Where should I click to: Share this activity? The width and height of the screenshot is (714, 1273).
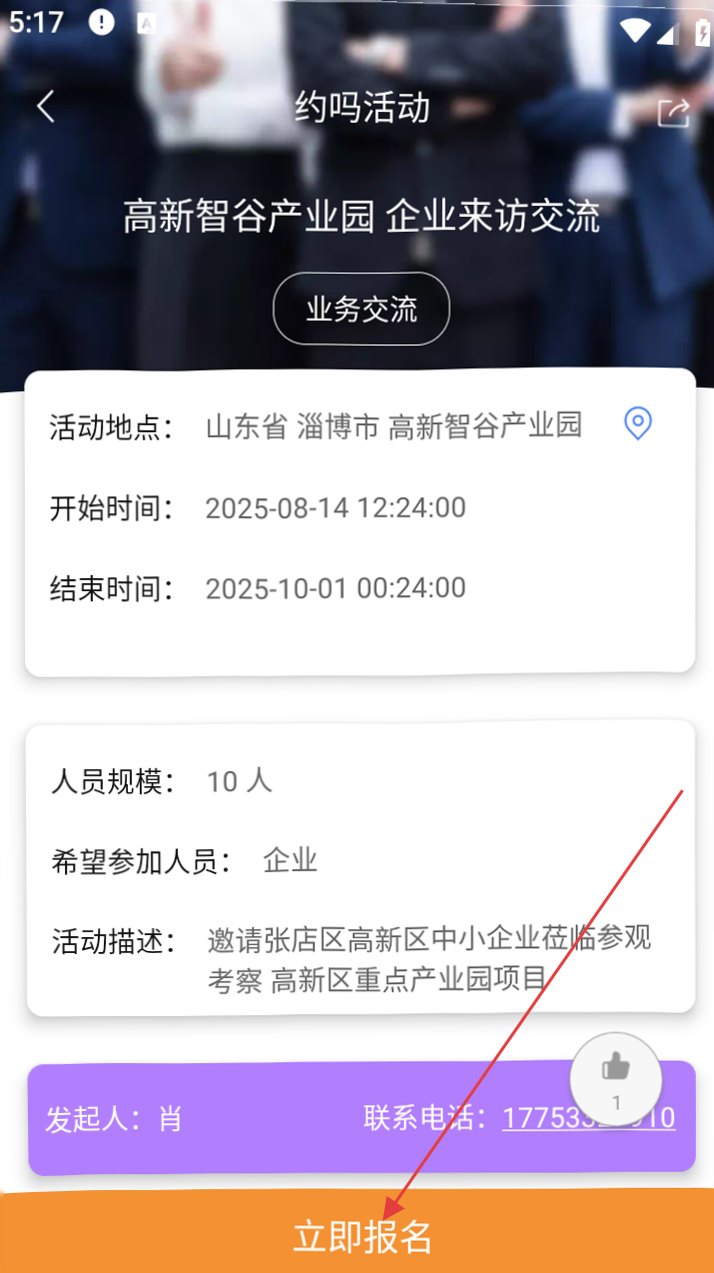click(673, 113)
